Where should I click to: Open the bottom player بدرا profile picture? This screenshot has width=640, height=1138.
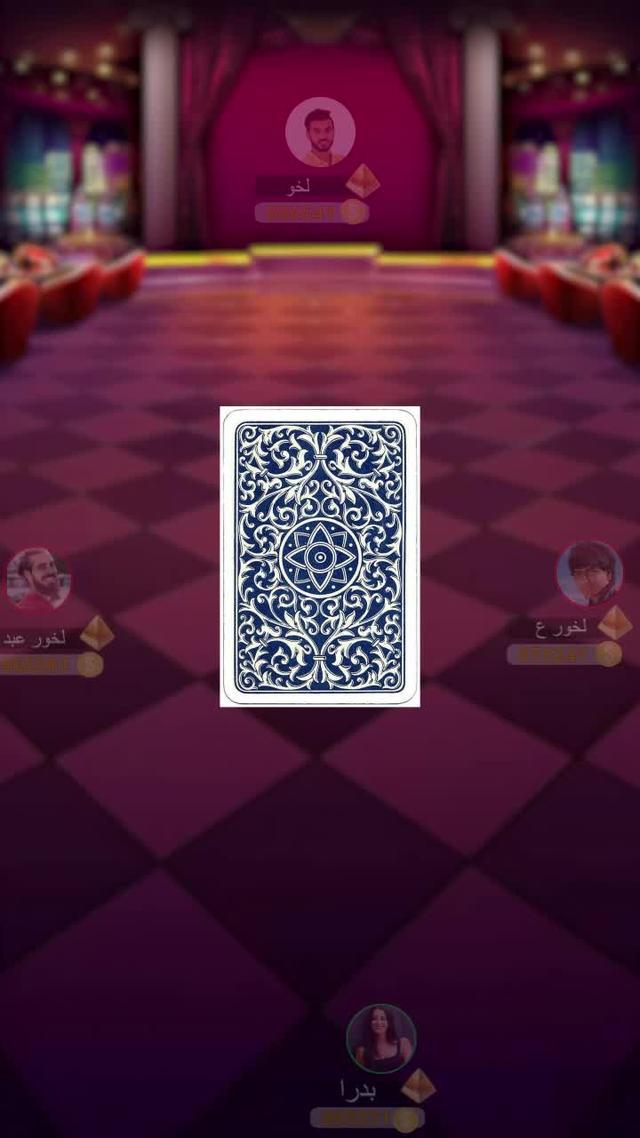coord(381,1039)
